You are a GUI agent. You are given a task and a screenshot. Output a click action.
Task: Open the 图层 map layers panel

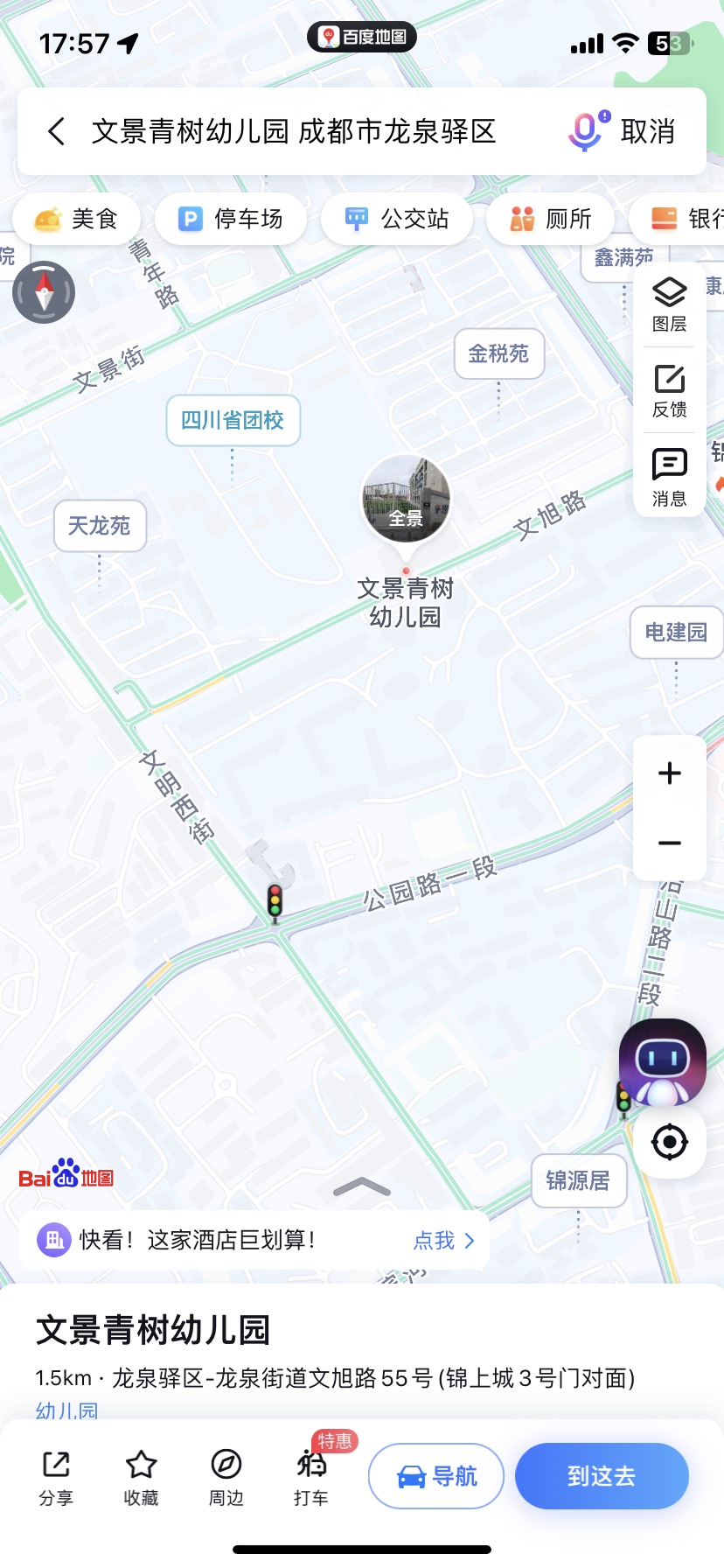670,304
